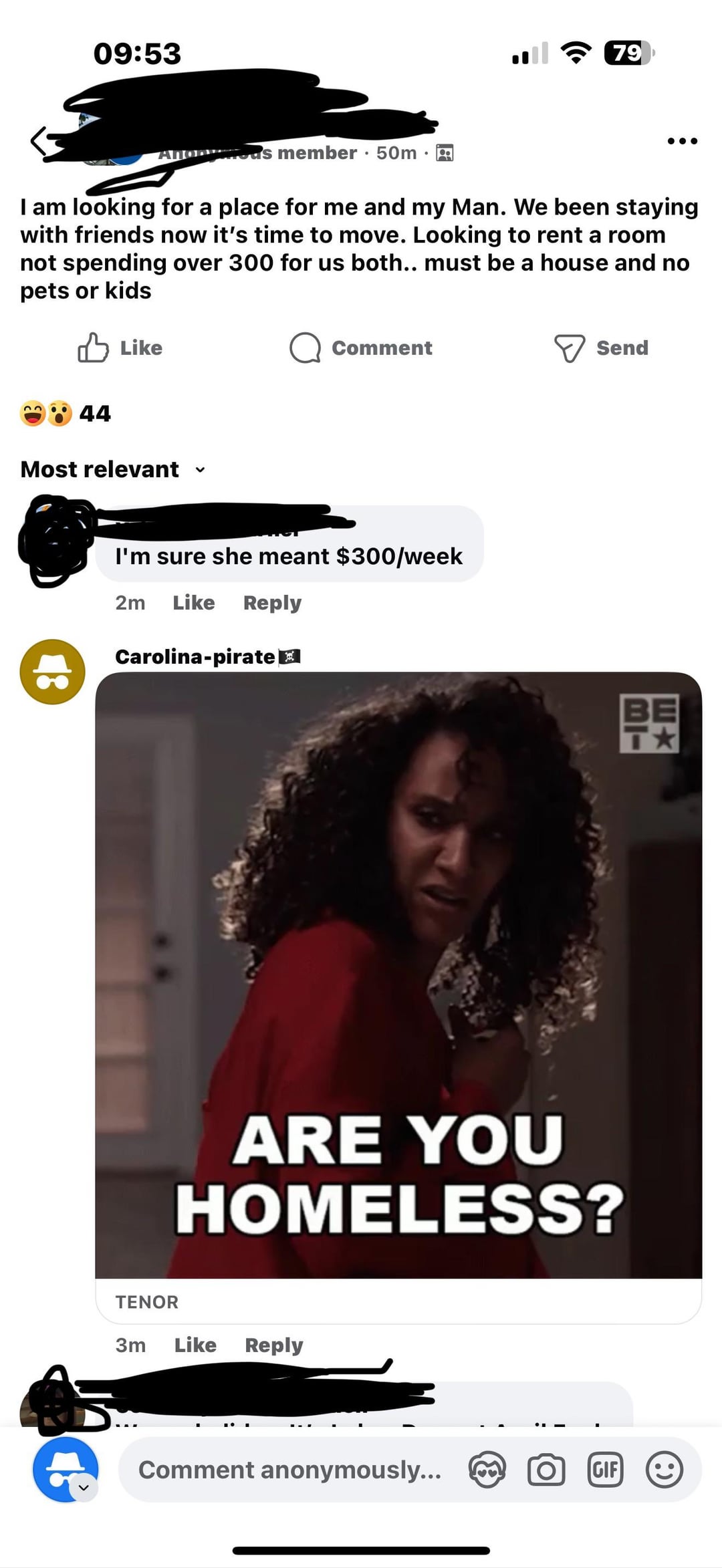View who reacted to the post
This screenshot has width=722, height=1568.
66,414
